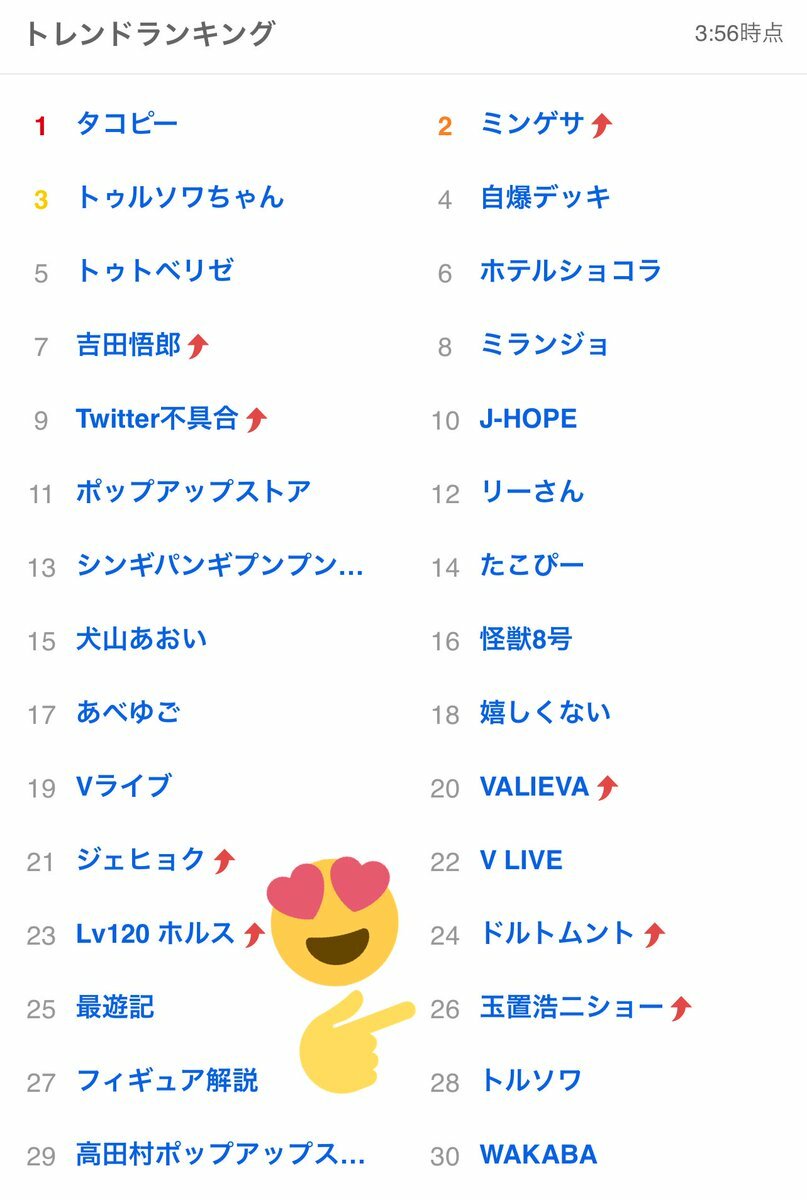View trend トゥトベリゼ
The image size is (807, 1200).
[155, 271]
